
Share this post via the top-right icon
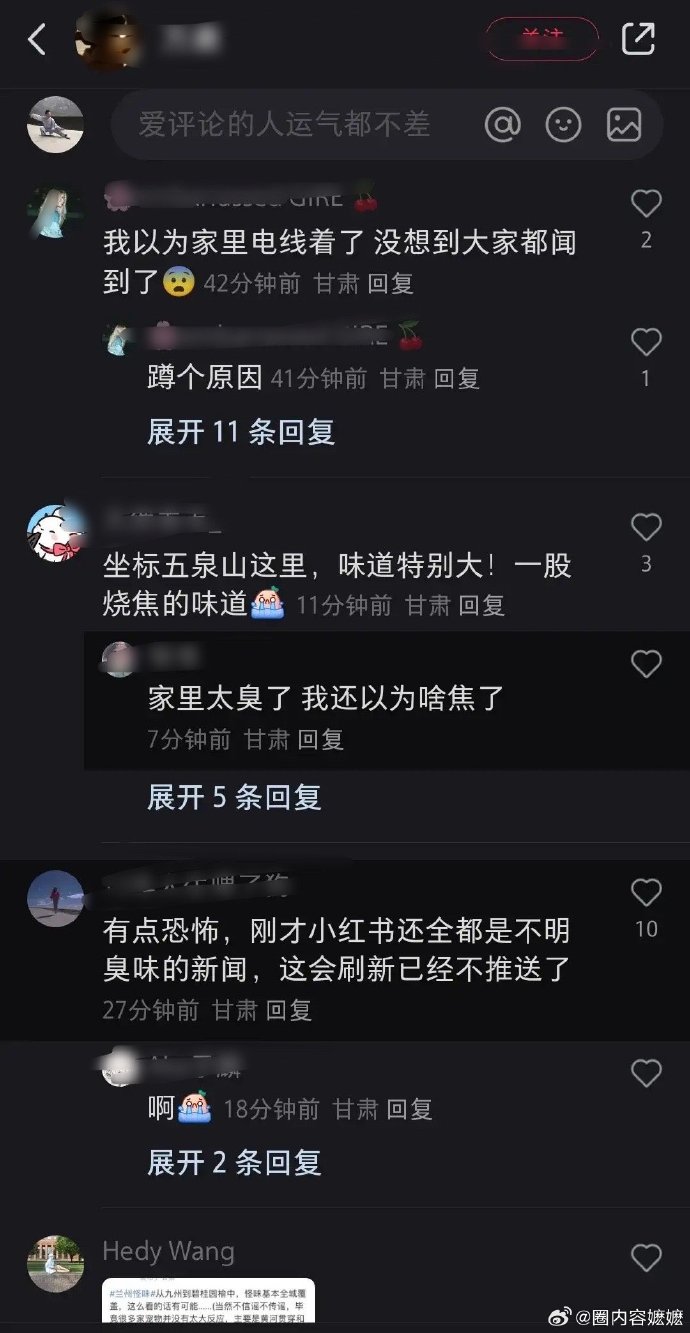(638, 39)
